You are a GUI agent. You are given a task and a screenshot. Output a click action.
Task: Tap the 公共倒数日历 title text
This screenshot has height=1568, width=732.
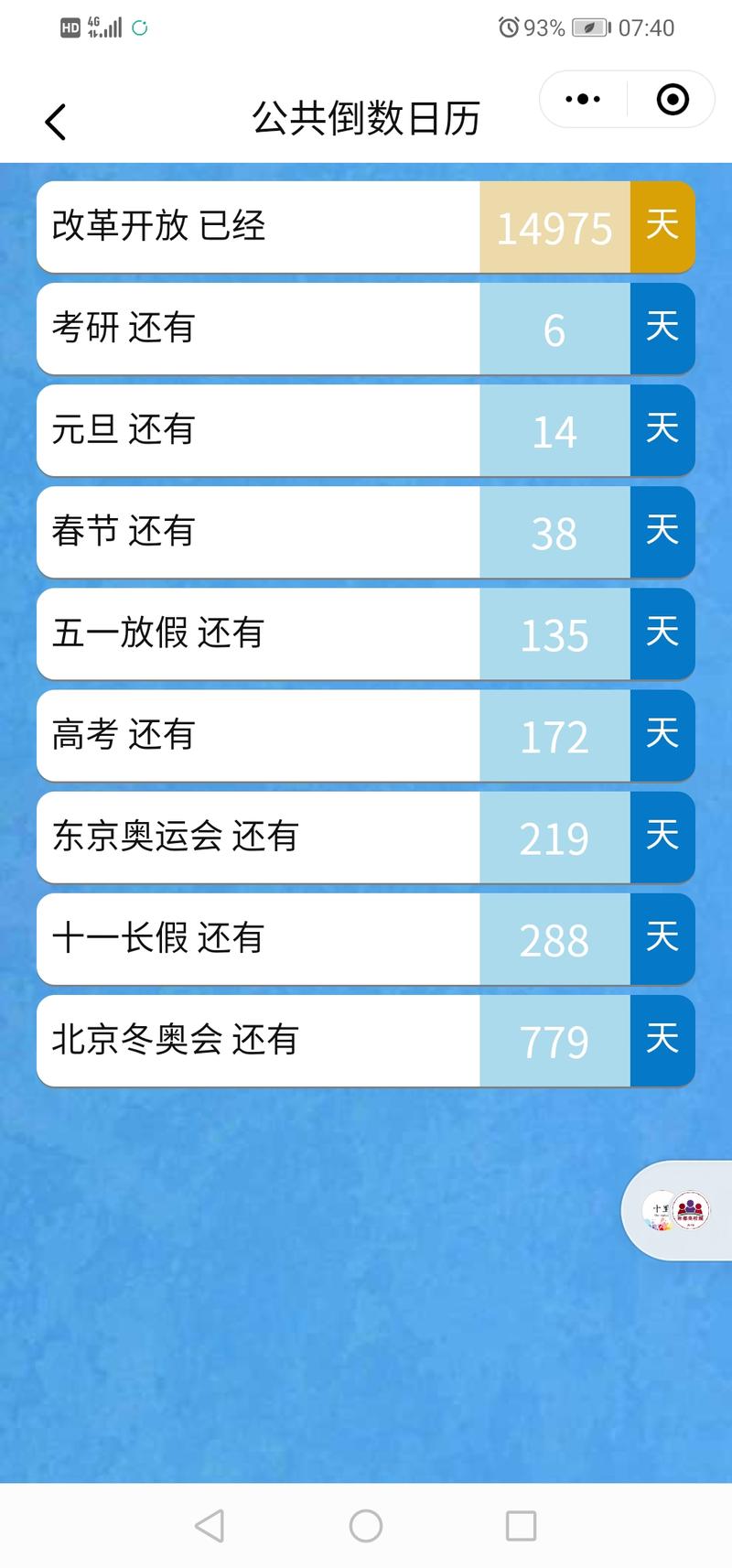(366, 120)
